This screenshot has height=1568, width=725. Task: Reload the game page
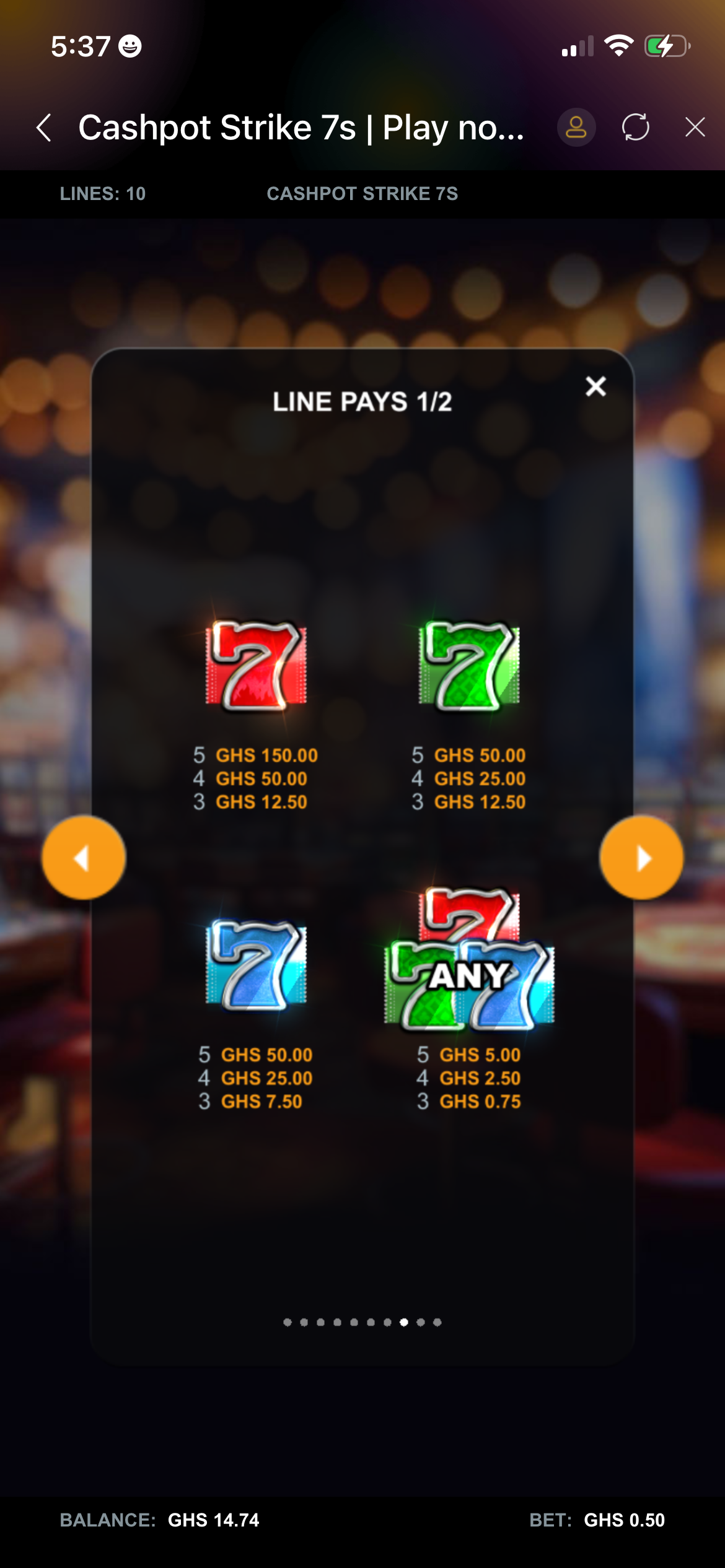tap(636, 128)
